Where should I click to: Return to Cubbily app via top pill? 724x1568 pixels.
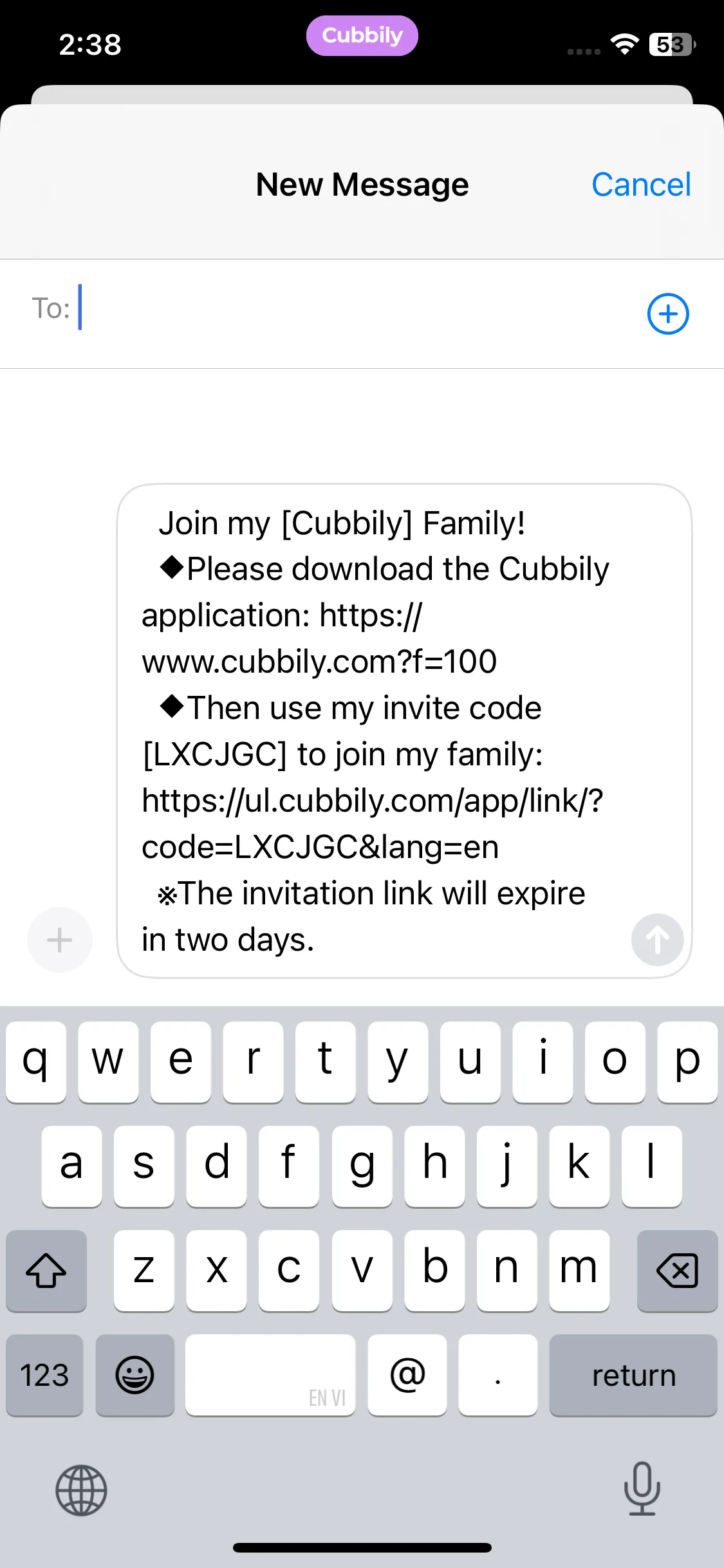[x=362, y=35]
